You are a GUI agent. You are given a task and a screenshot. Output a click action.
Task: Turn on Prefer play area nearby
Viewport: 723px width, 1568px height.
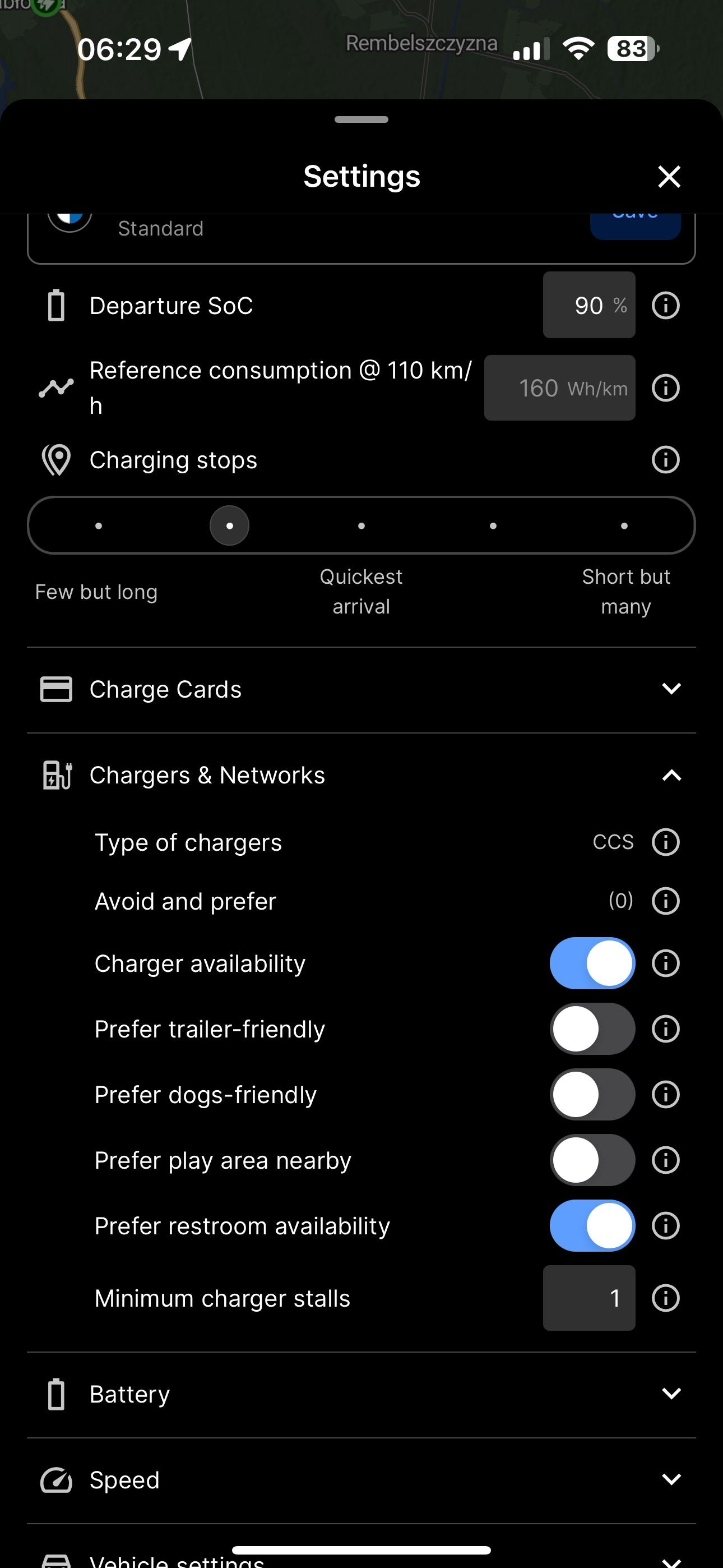click(591, 1161)
